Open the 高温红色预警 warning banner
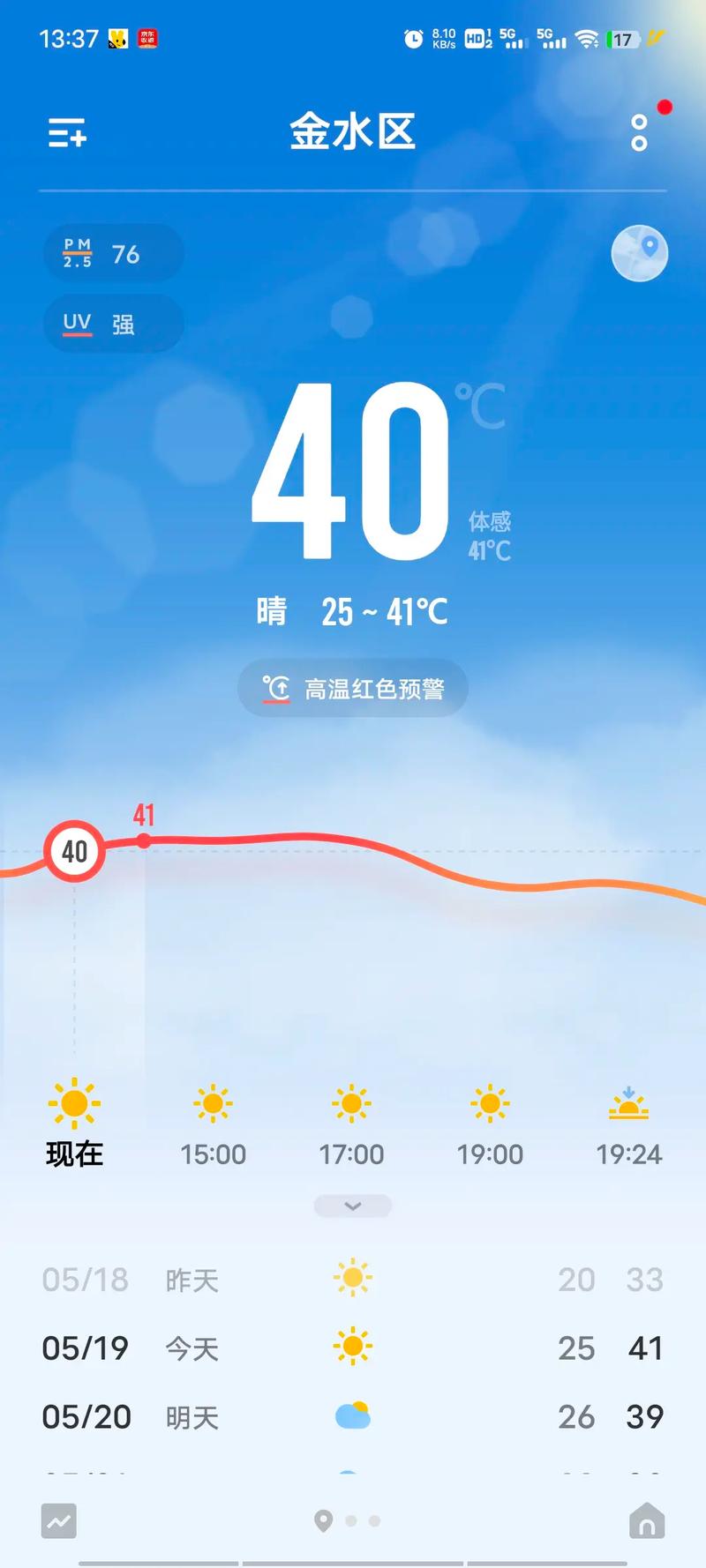This screenshot has width=706, height=1568. pyautogui.click(x=352, y=689)
